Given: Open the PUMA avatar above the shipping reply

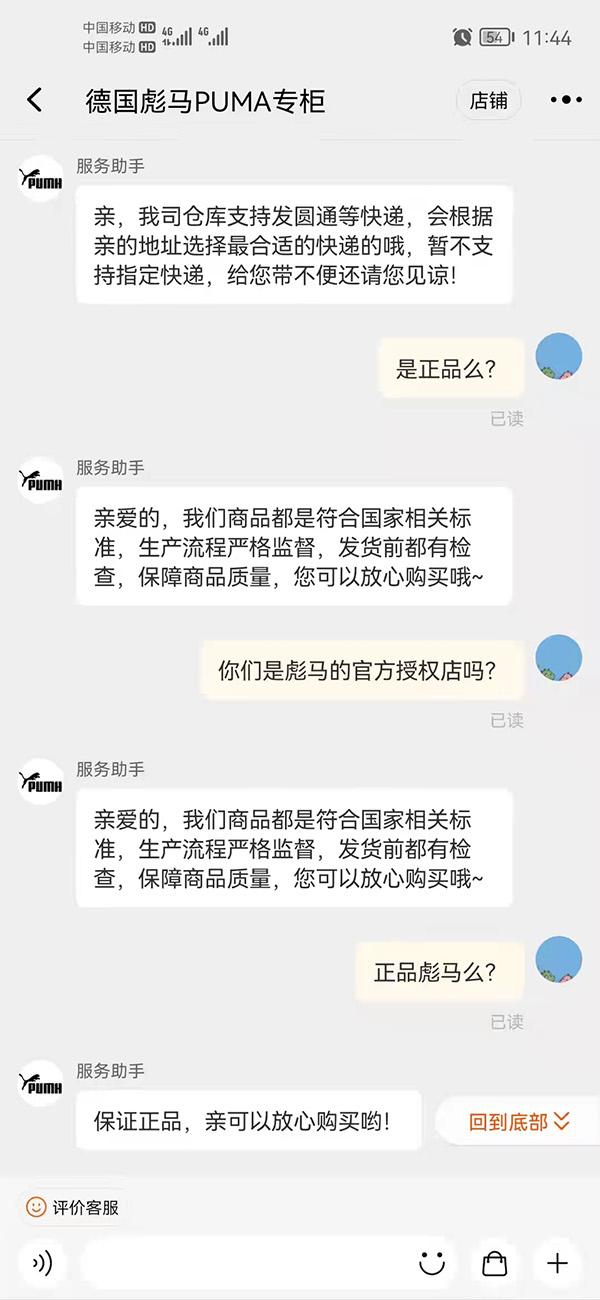Looking at the screenshot, I should point(41,179).
